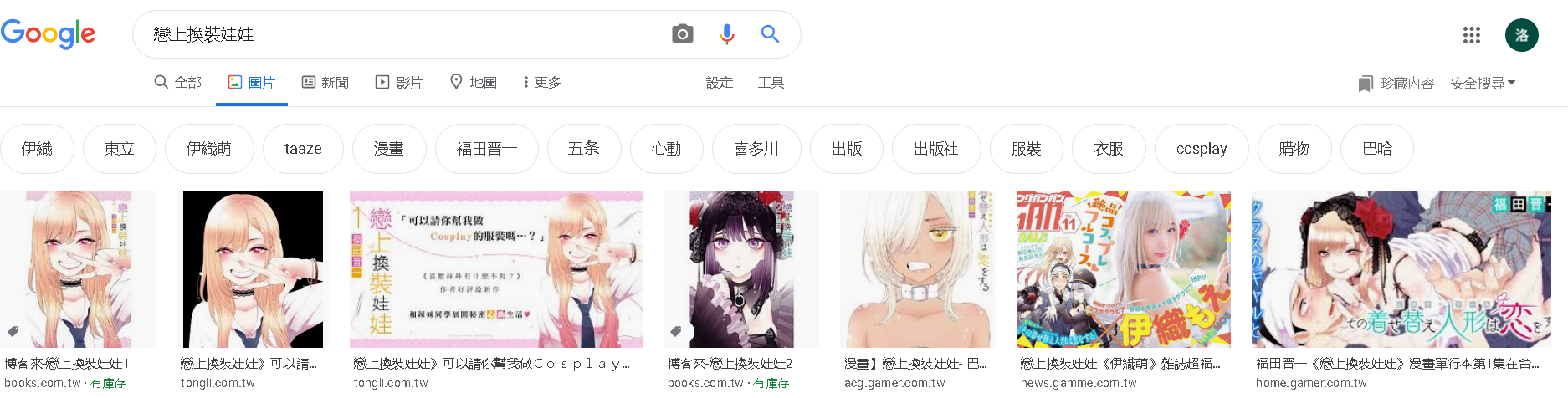Open 設定 options
This screenshot has height=398, width=1568.
tap(720, 82)
